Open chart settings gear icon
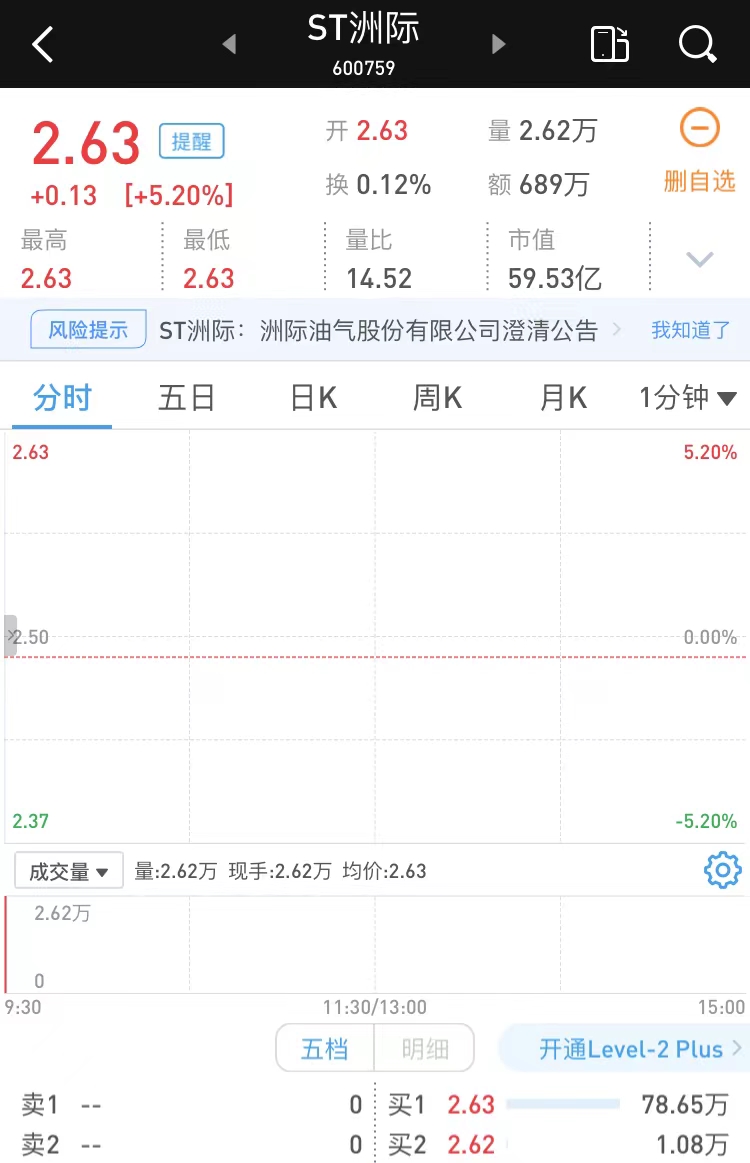Viewport: 750px width, 1163px height. [x=723, y=870]
